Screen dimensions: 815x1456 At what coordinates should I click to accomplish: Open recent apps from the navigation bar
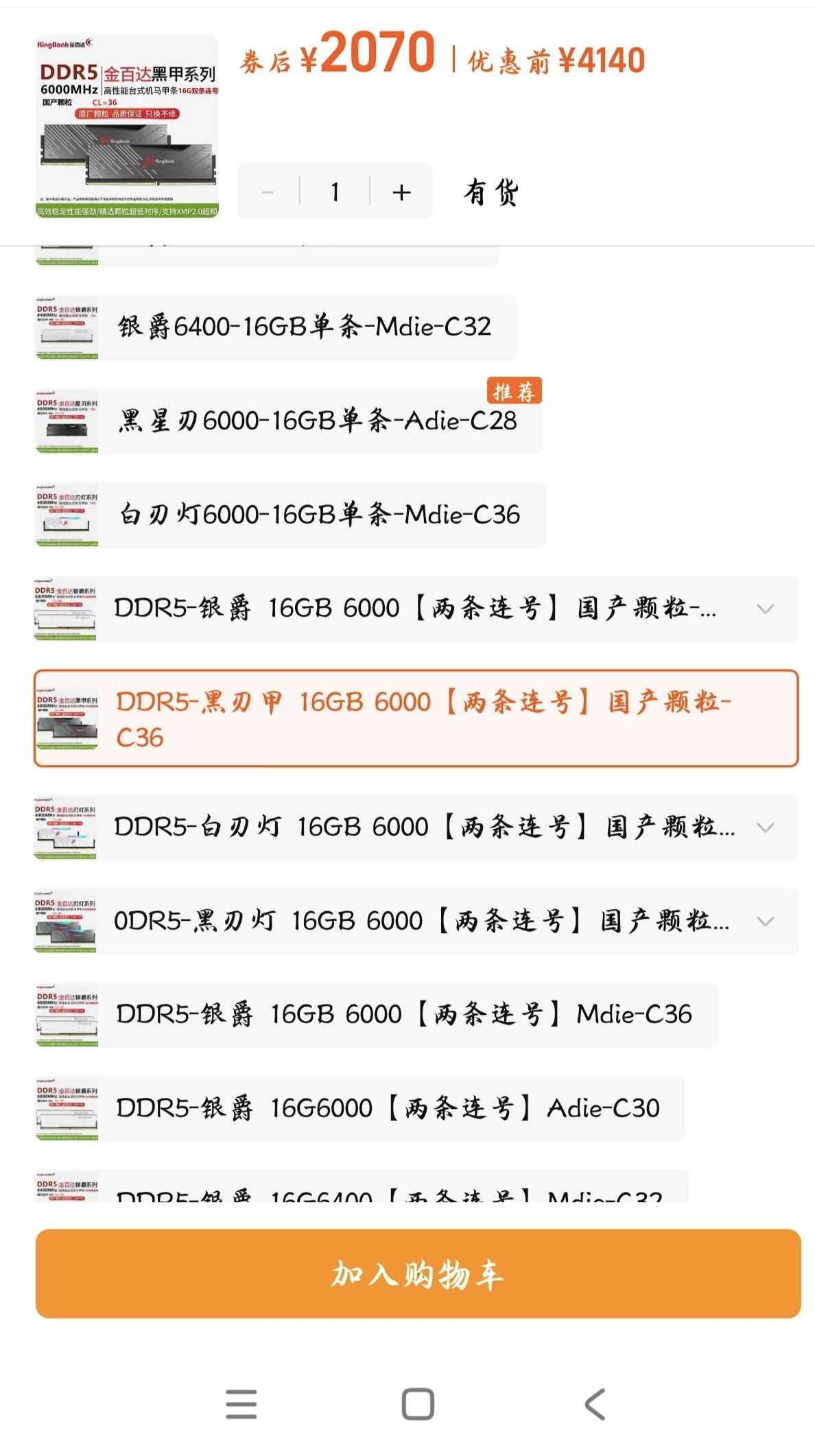pyautogui.click(x=241, y=1404)
